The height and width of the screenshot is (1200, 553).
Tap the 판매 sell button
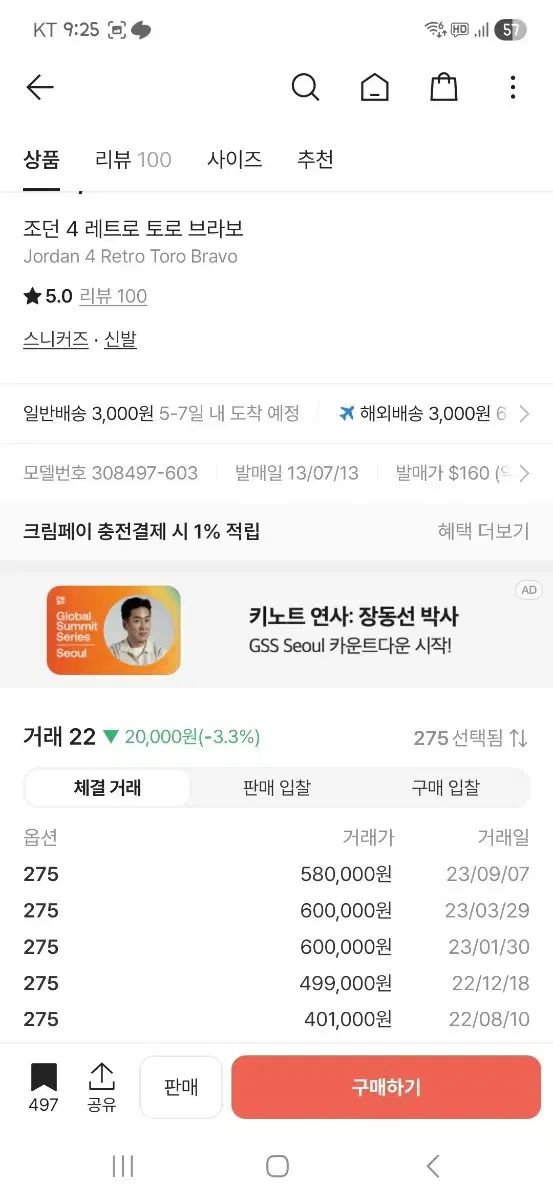(x=181, y=1087)
